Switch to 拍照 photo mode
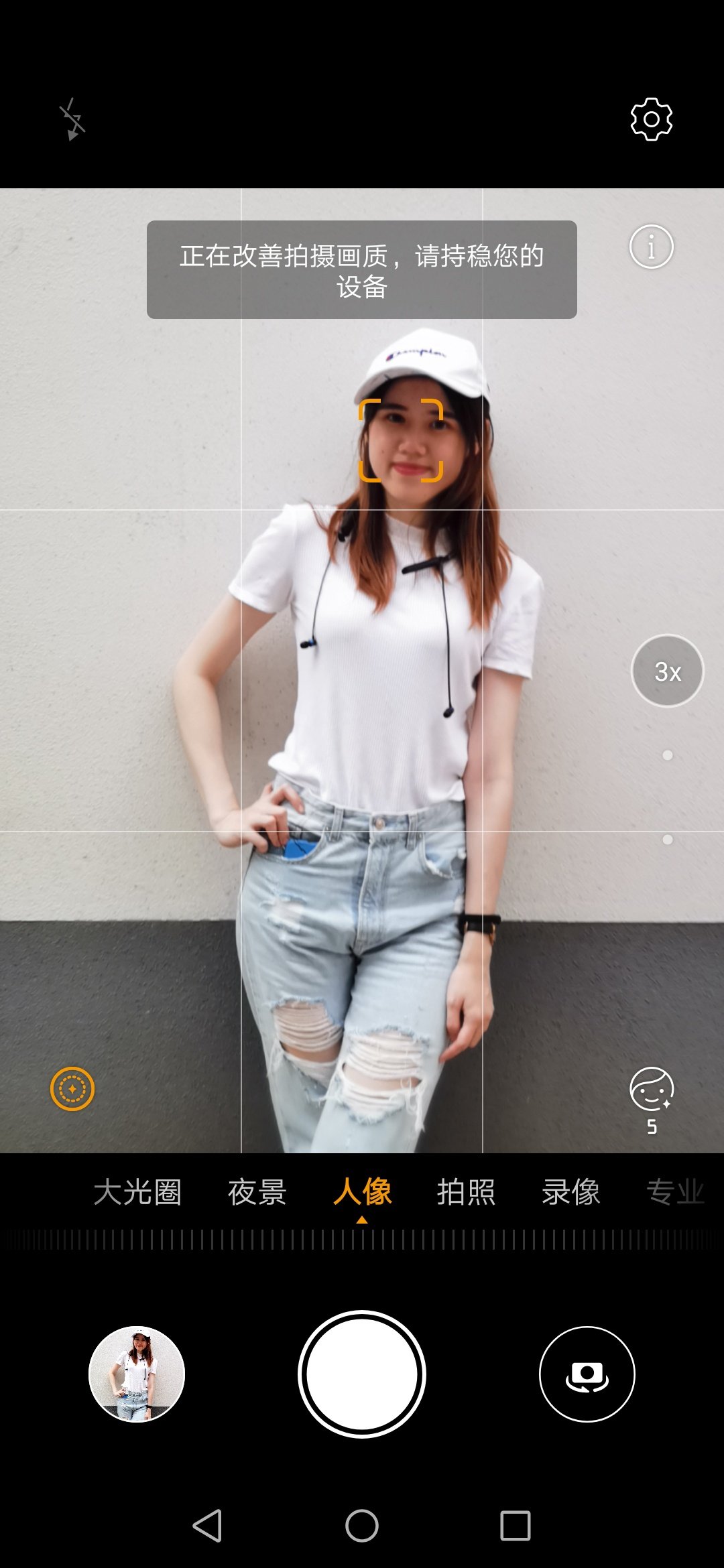Viewport: 724px width, 1568px height. [x=466, y=1192]
